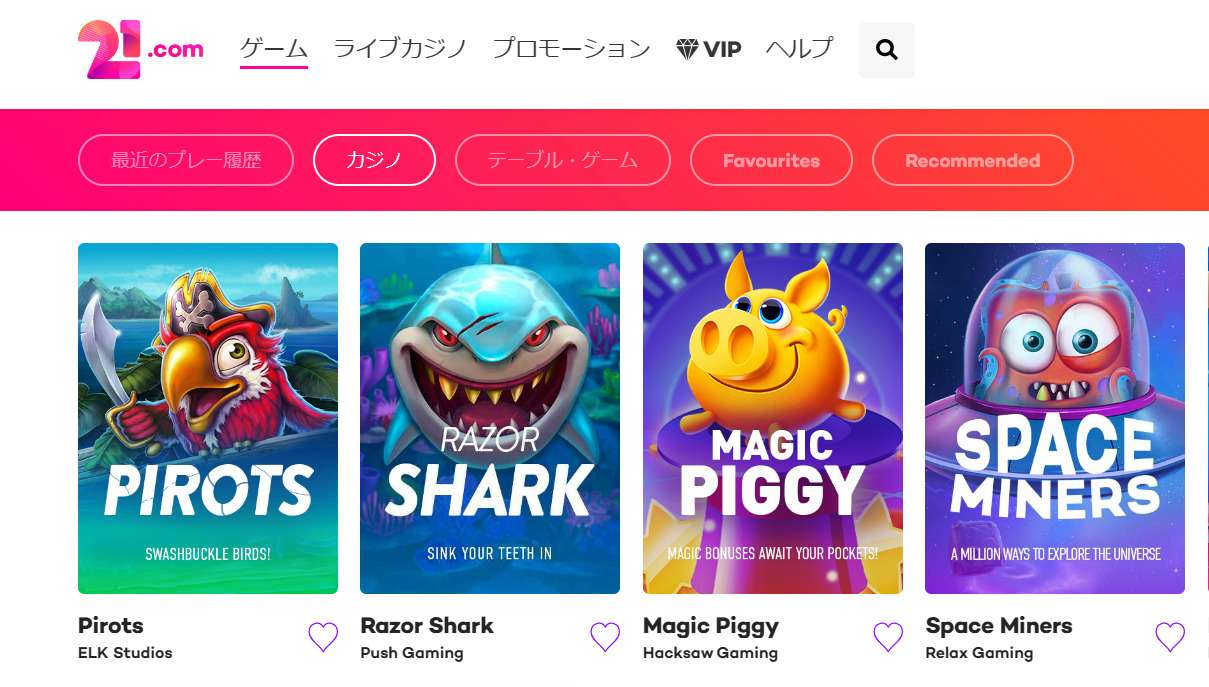1209x687 pixels.
Task: Open the Razor Shark game tile
Action: point(490,418)
